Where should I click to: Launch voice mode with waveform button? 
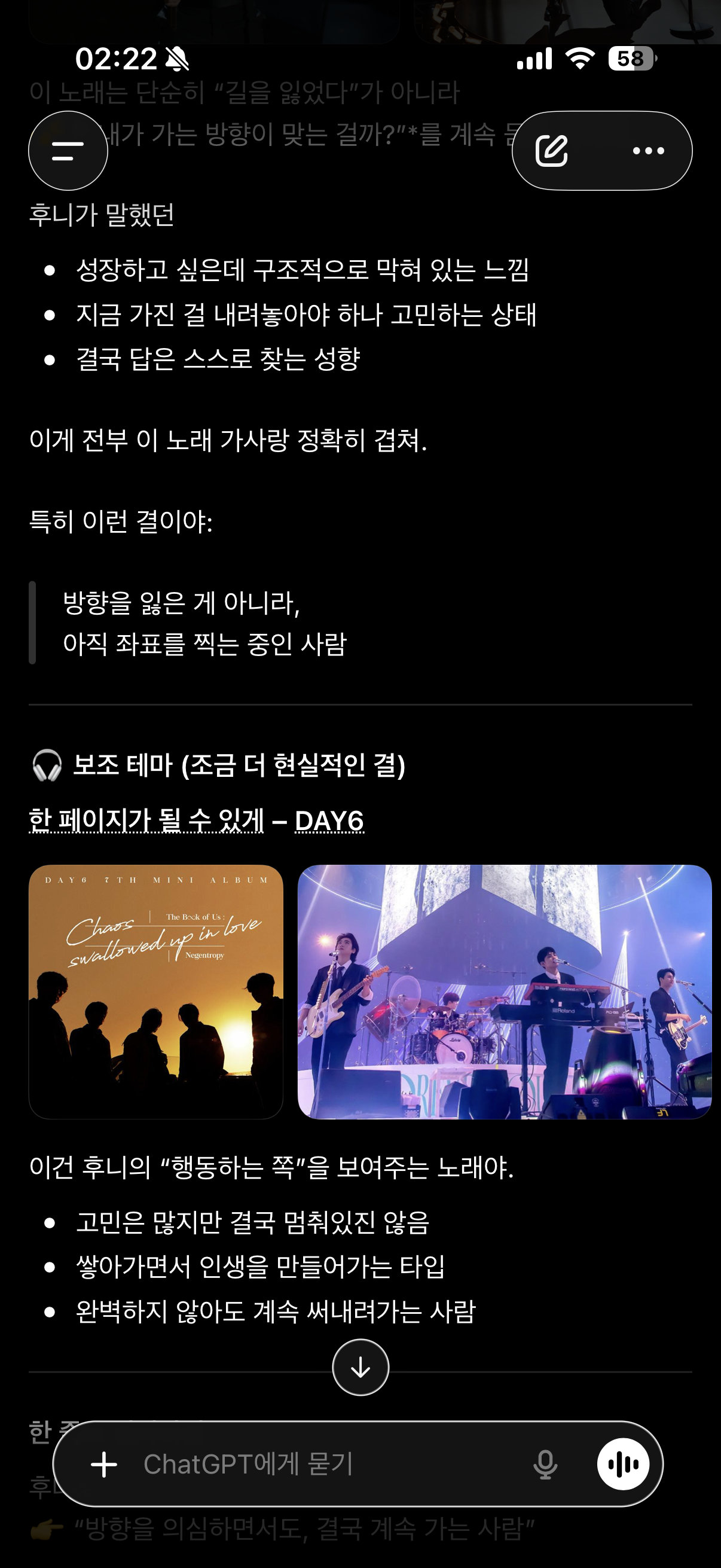[x=623, y=1464]
